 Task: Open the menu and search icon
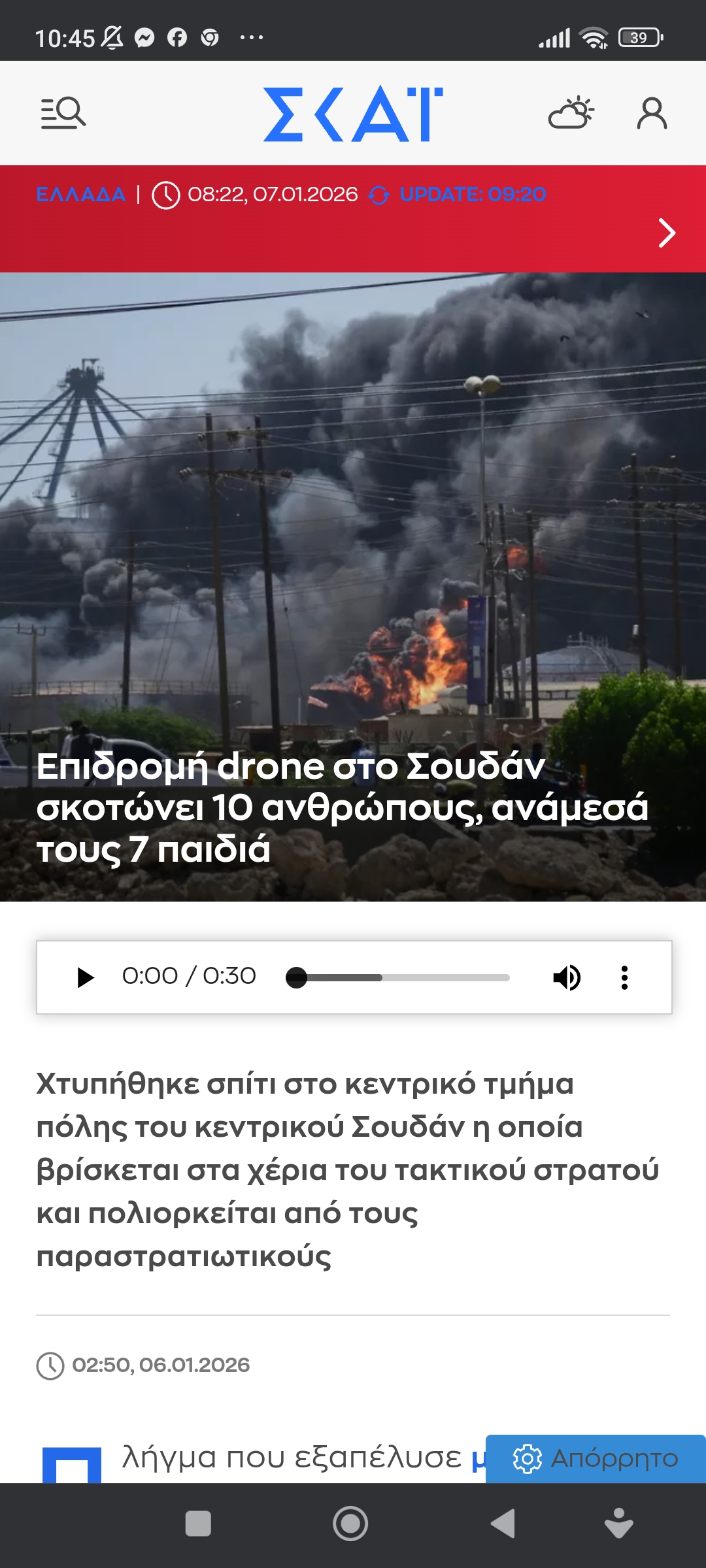[x=63, y=113]
